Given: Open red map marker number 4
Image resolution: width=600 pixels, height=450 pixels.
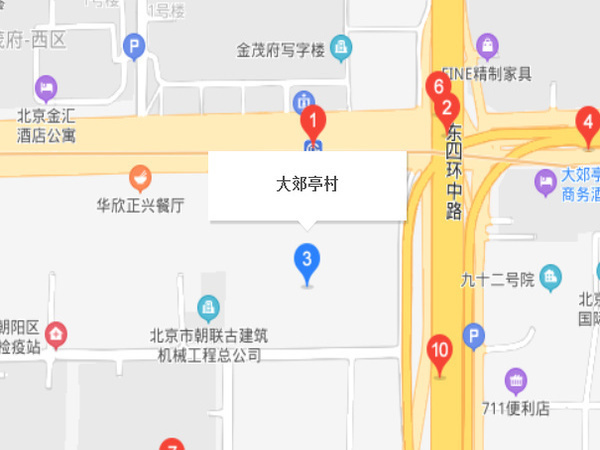Looking at the screenshot, I should (588, 123).
